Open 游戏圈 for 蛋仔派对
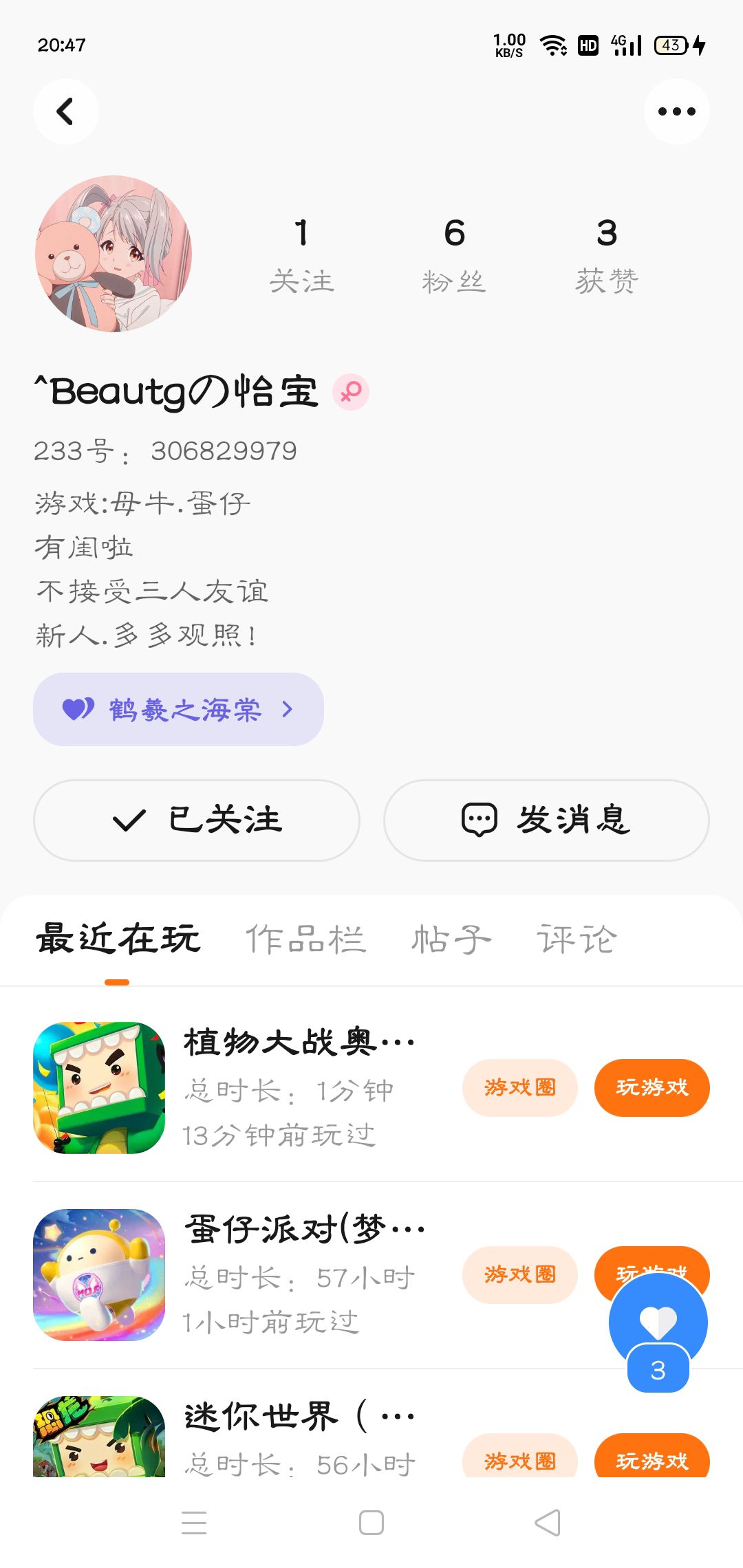This screenshot has width=743, height=1568. coord(519,1274)
